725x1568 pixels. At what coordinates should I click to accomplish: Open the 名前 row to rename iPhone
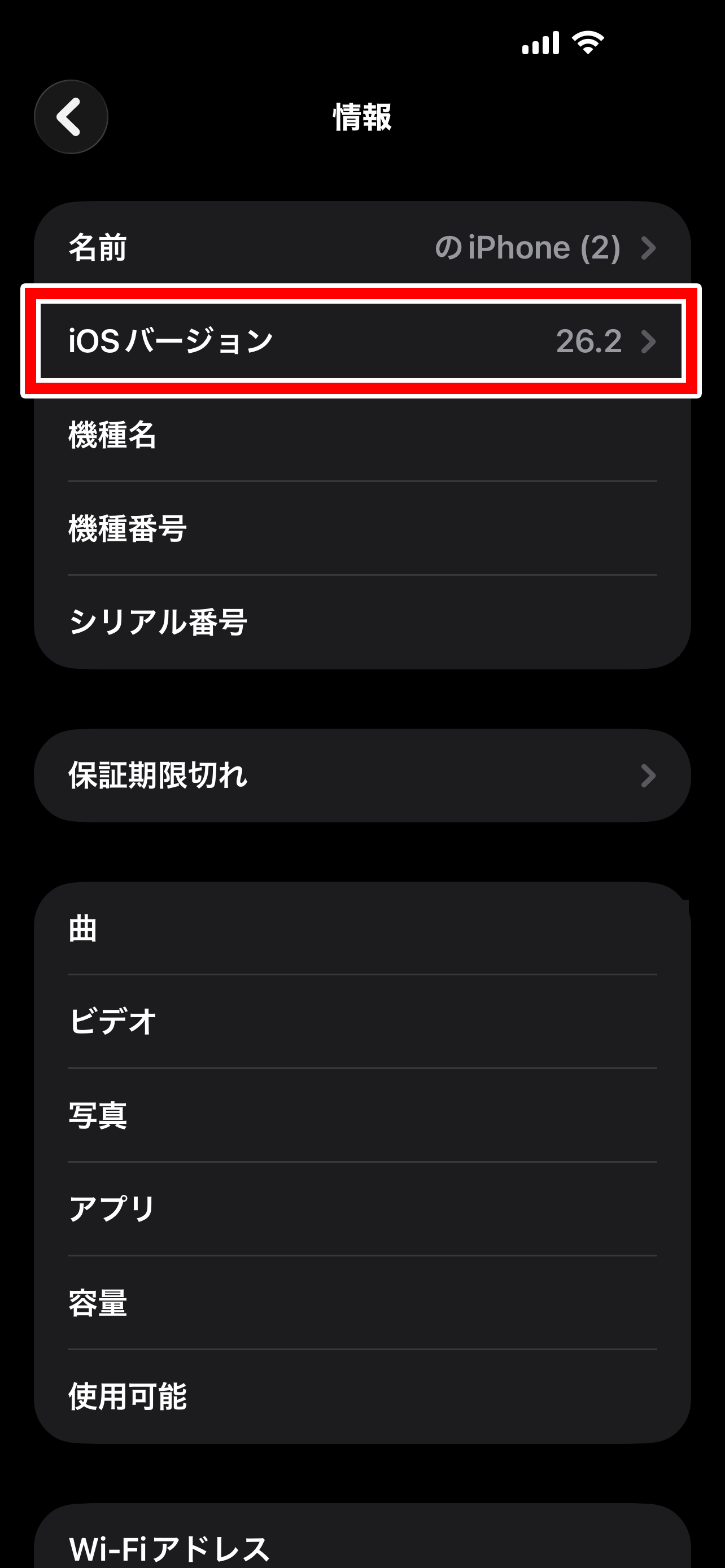tap(361, 248)
